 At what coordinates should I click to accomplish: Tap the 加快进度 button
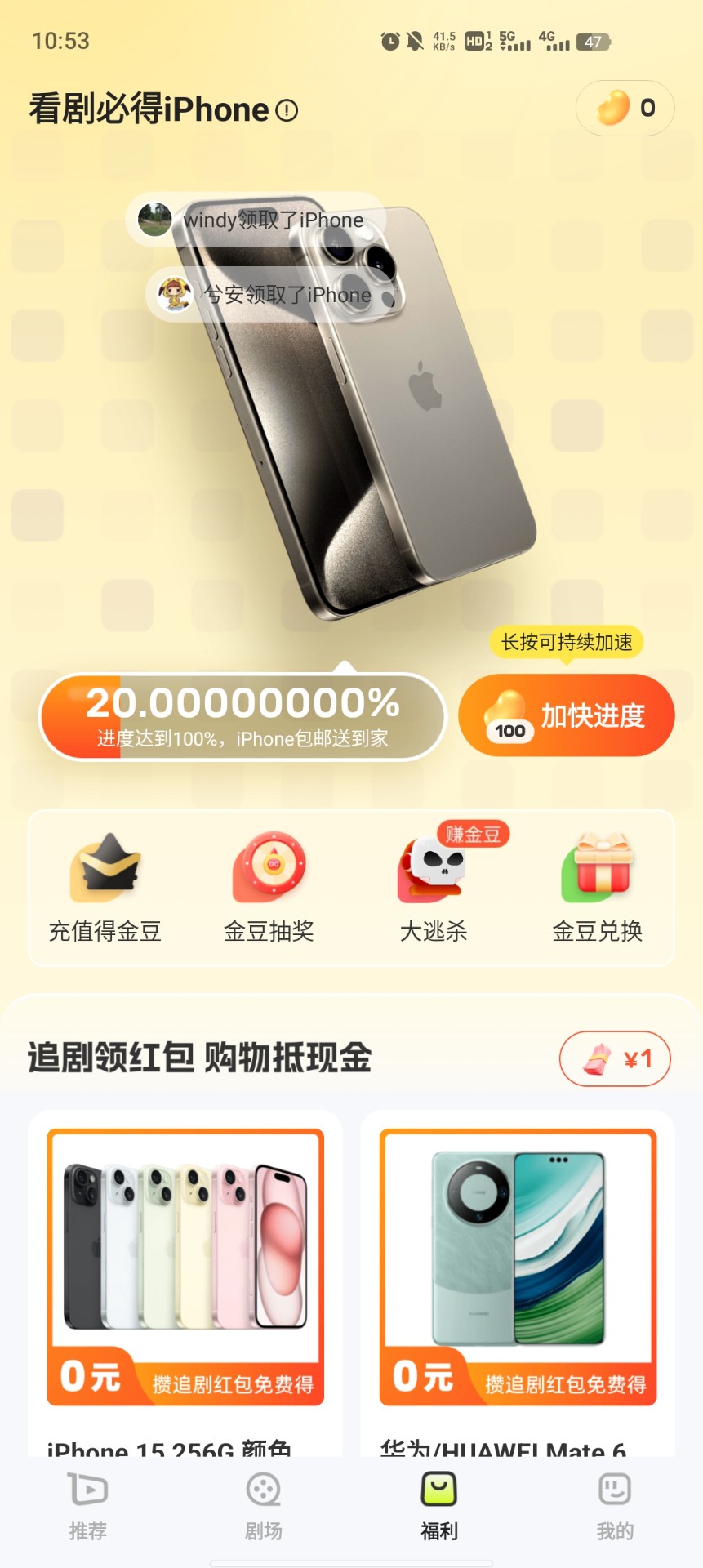pyautogui.click(x=567, y=715)
